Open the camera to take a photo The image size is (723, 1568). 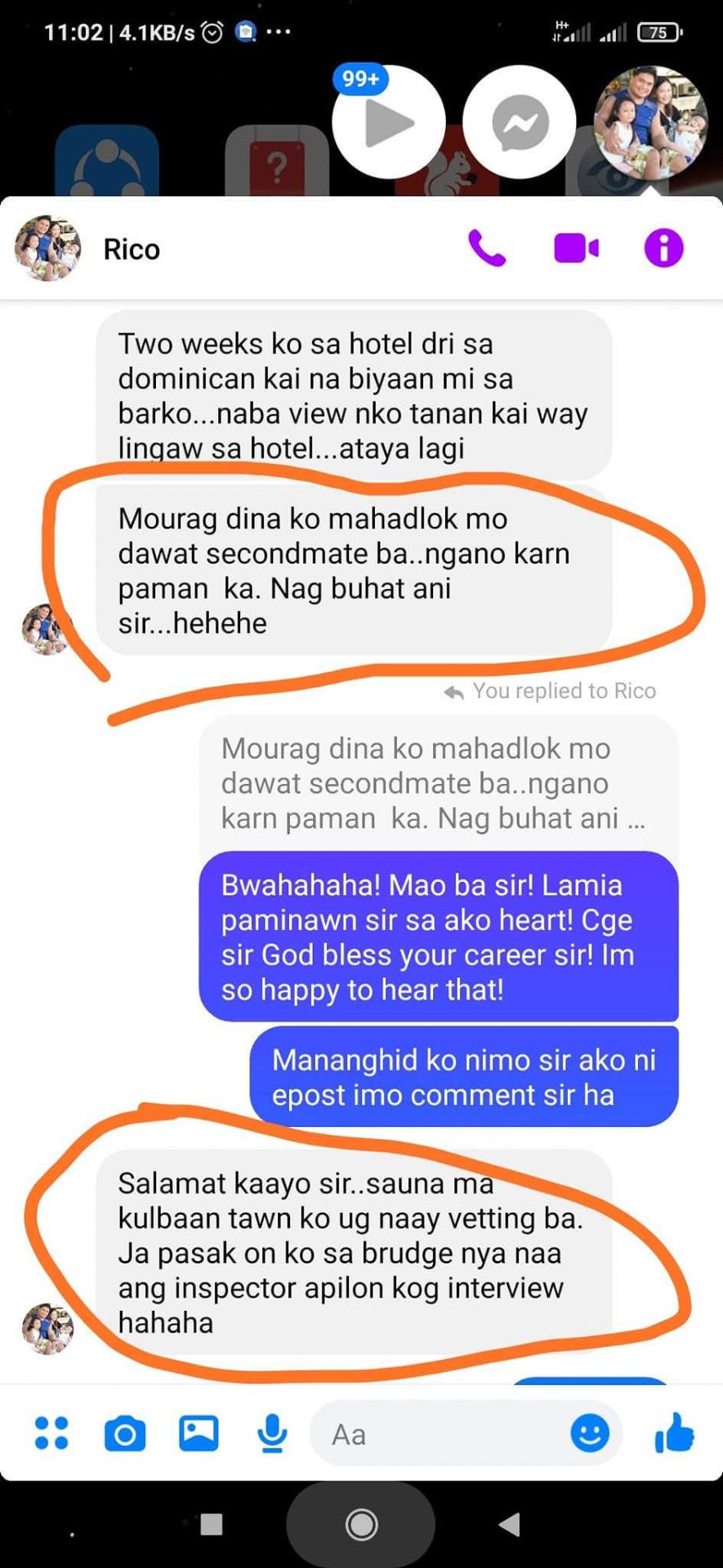coord(125,1434)
